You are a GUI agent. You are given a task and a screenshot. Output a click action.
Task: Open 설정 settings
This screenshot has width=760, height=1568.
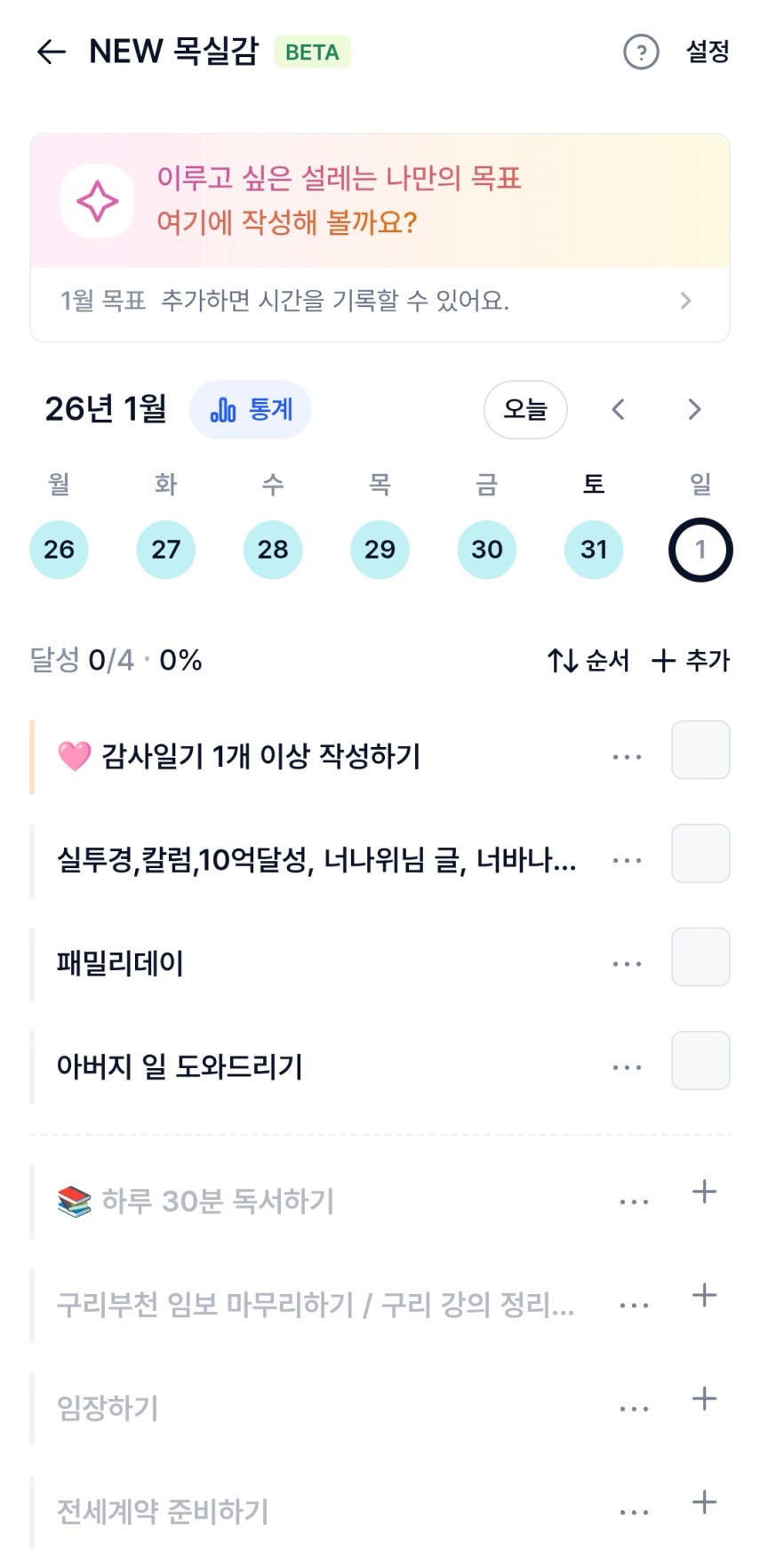[708, 52]
